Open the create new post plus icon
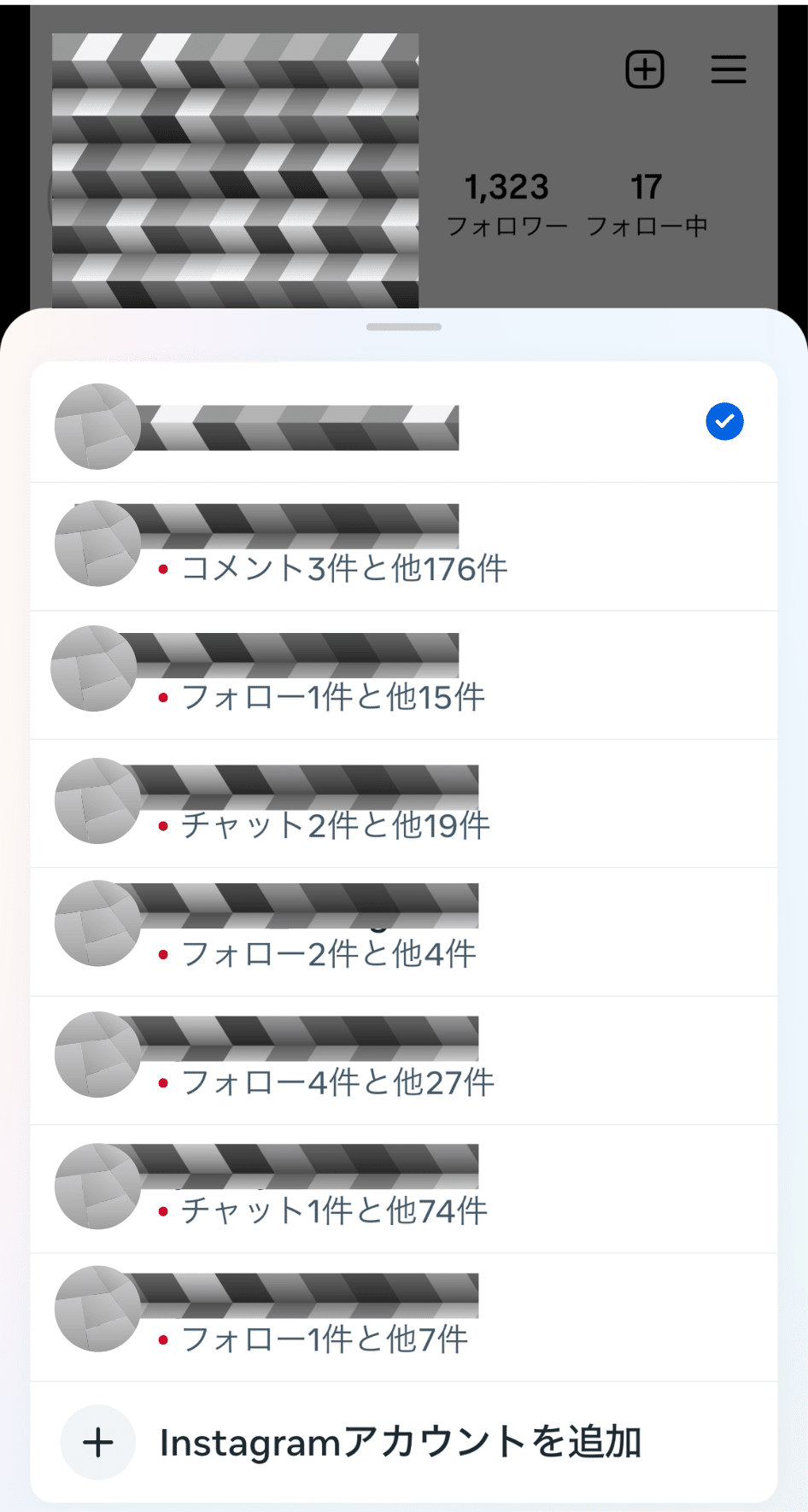Image resolution: width=808 pixels, height=1512 pixels. tap(645, 69)
